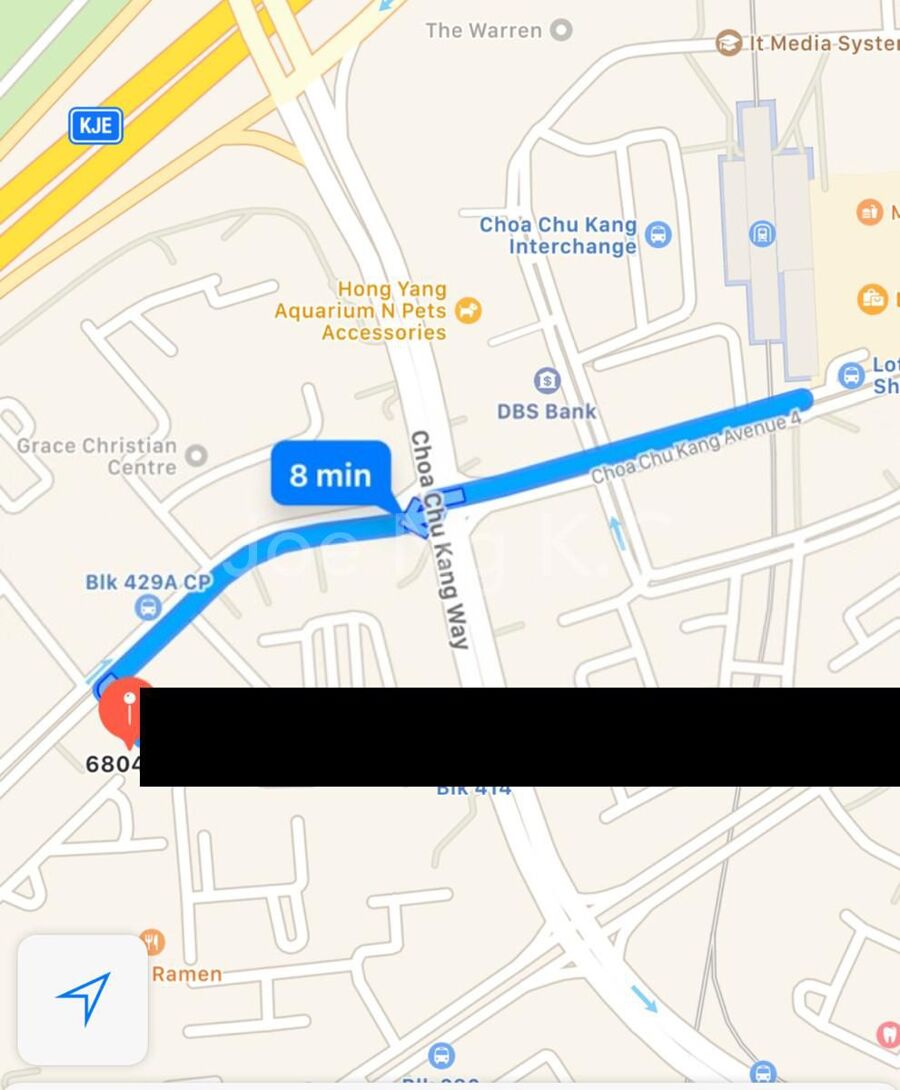Viewport: 900px width, 1090px height.
Task: Select the 8 min route label
Action: 330,474
